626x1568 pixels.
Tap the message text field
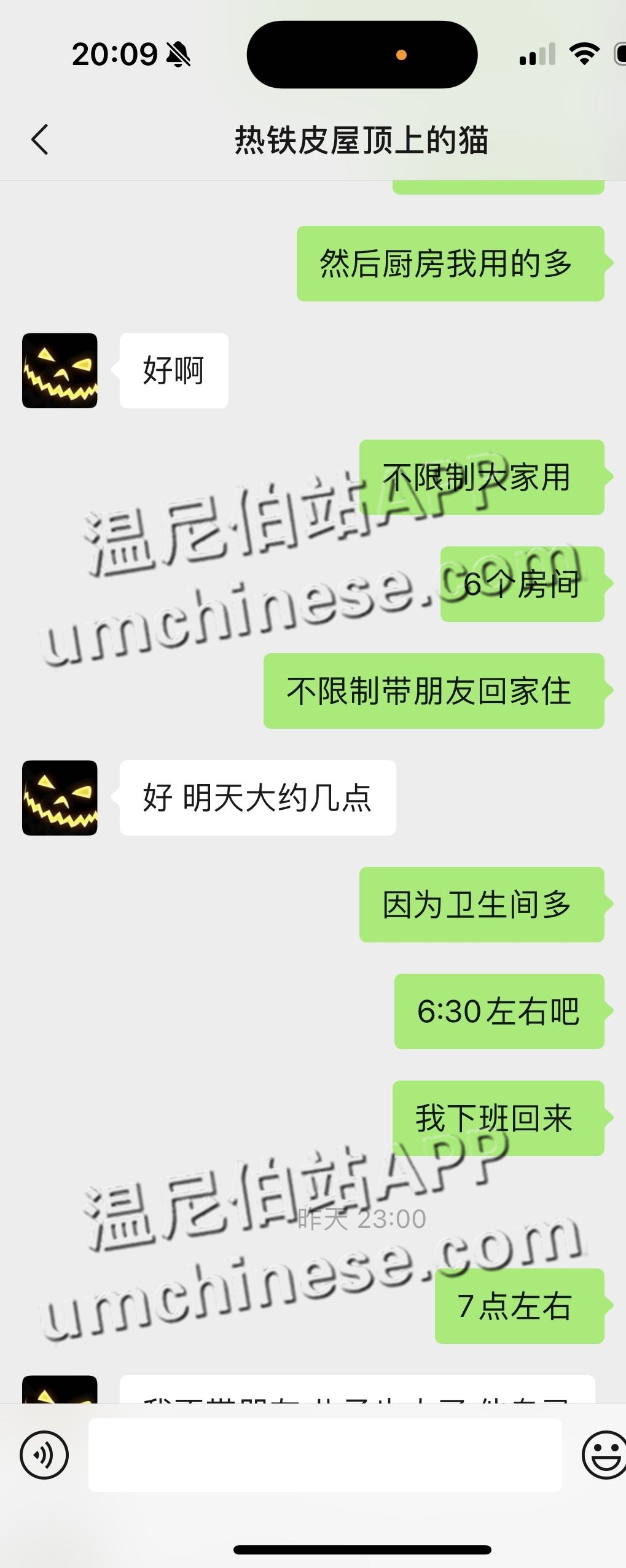tap(324, 1454)
